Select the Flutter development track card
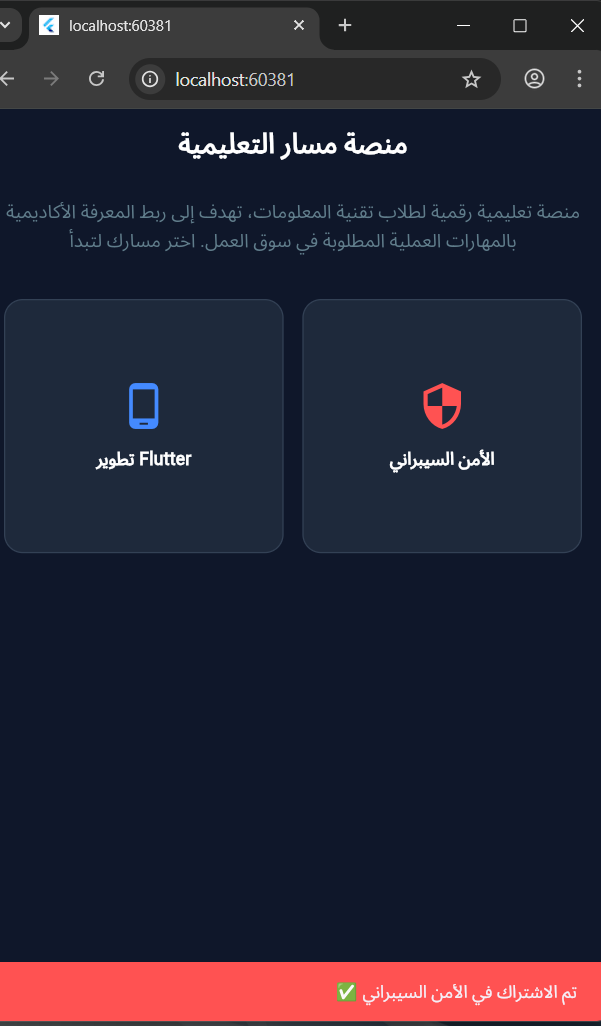Image resolution: width=601 pixels, height=1026 pixels. (x=143, y=426)
